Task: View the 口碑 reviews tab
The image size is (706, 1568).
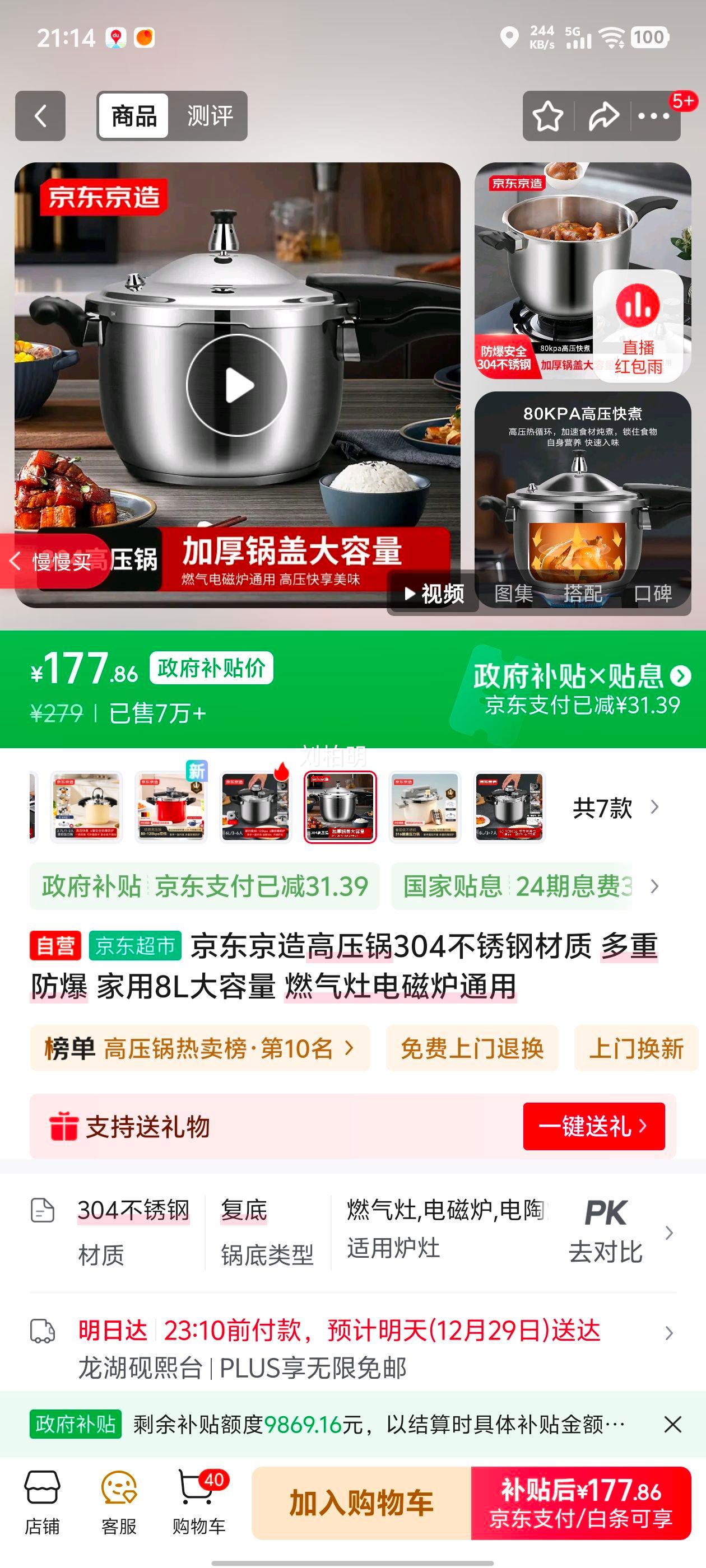Action: pyautogui.click(x=653, y=593)
